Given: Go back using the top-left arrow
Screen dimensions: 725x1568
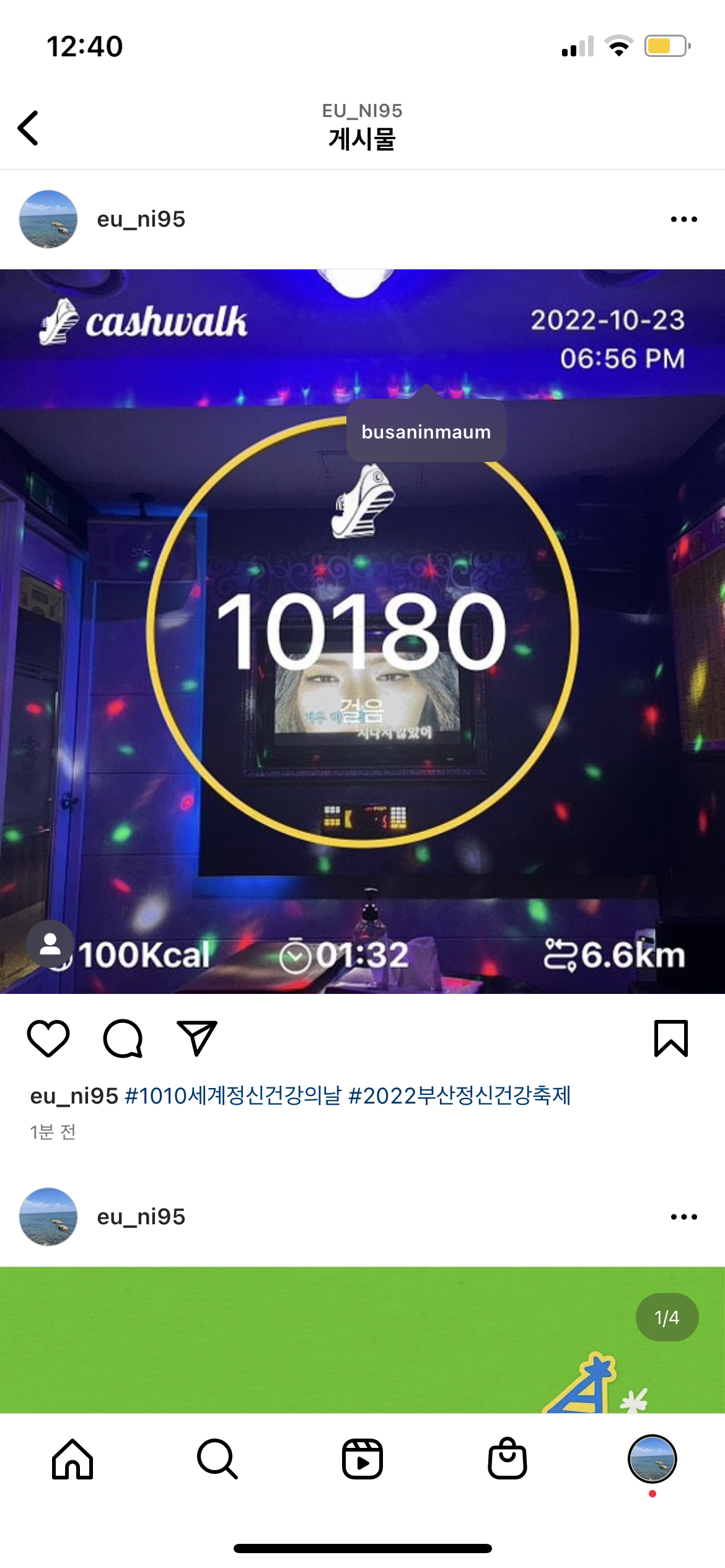Looking at the screenshot, I should pos(29,128).
